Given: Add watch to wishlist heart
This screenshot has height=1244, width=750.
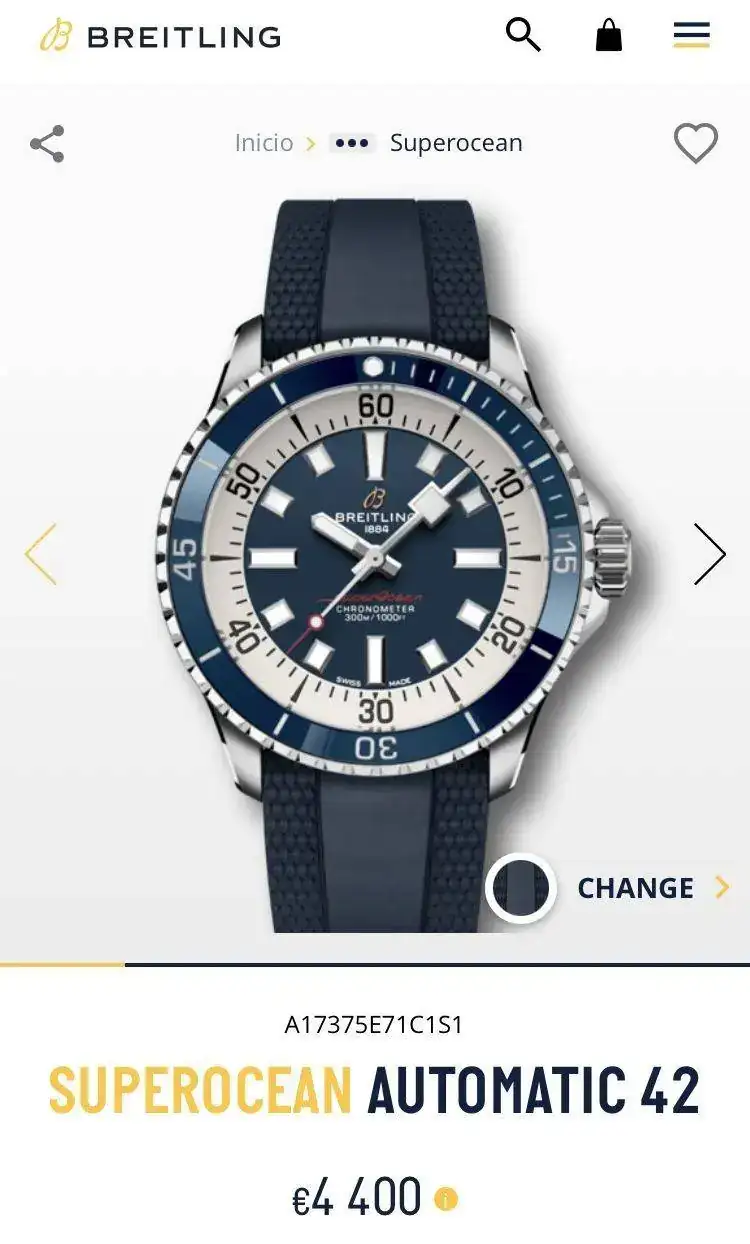Looking at the screenshot, I should coord(696,144).
